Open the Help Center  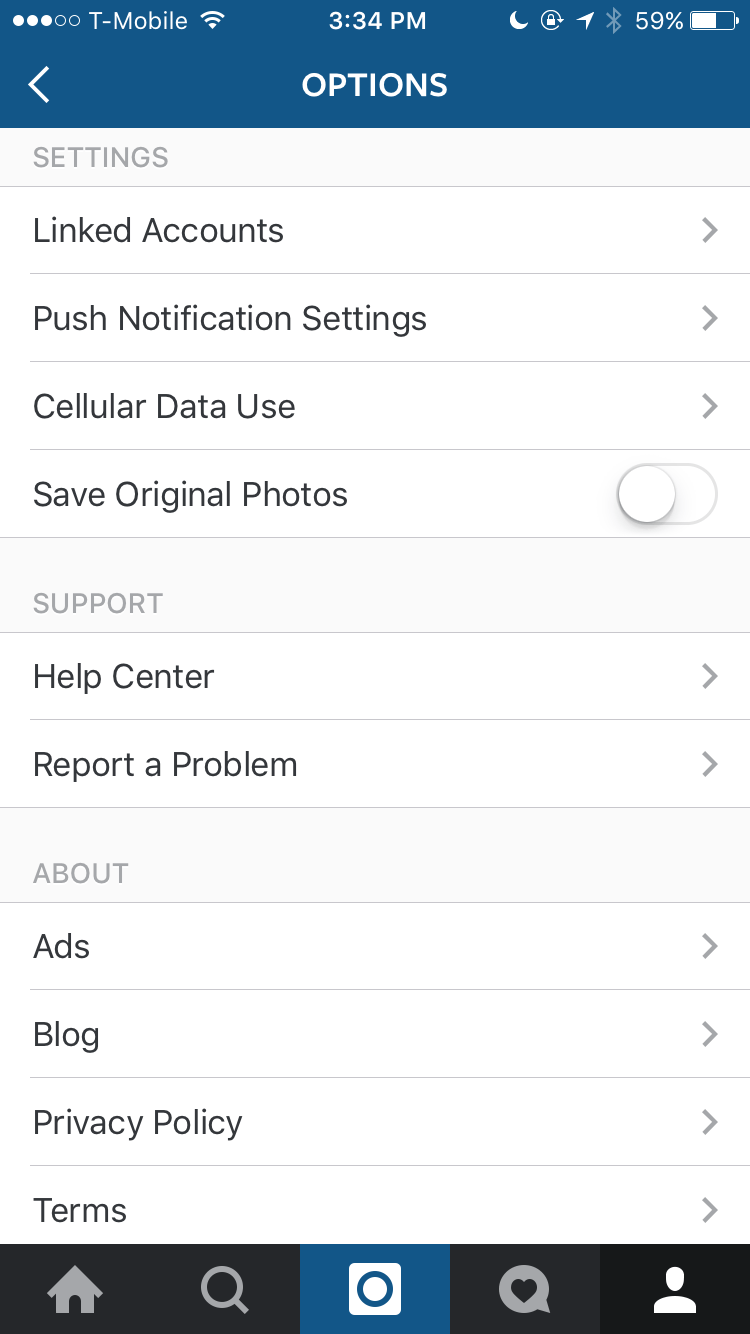375,677
